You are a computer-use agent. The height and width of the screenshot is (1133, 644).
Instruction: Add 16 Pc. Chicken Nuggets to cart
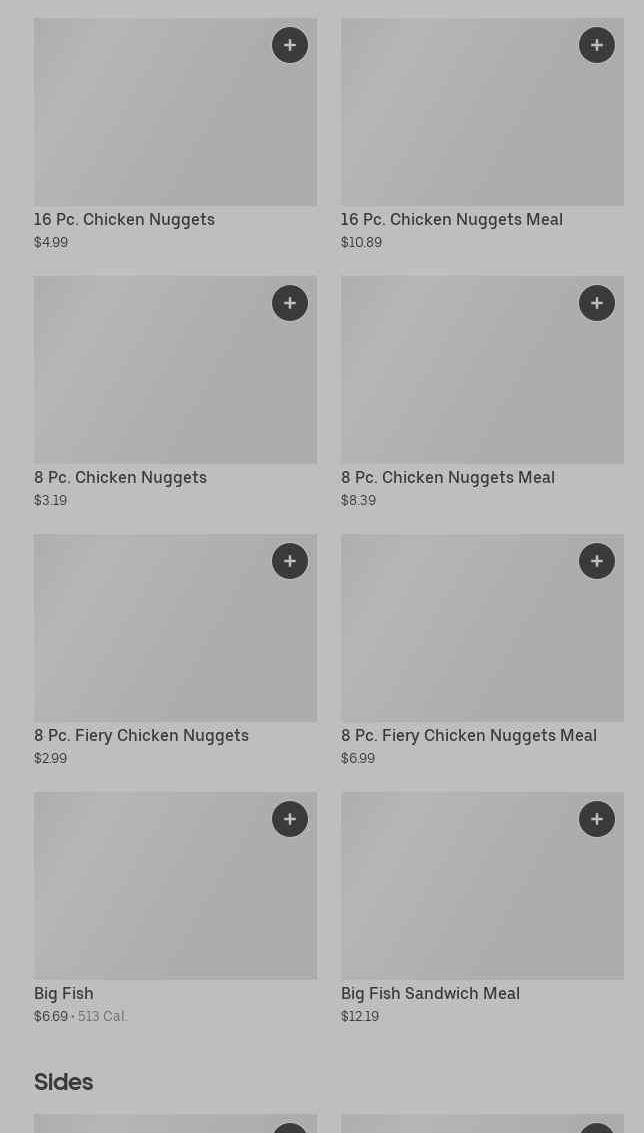coord(290,45)
